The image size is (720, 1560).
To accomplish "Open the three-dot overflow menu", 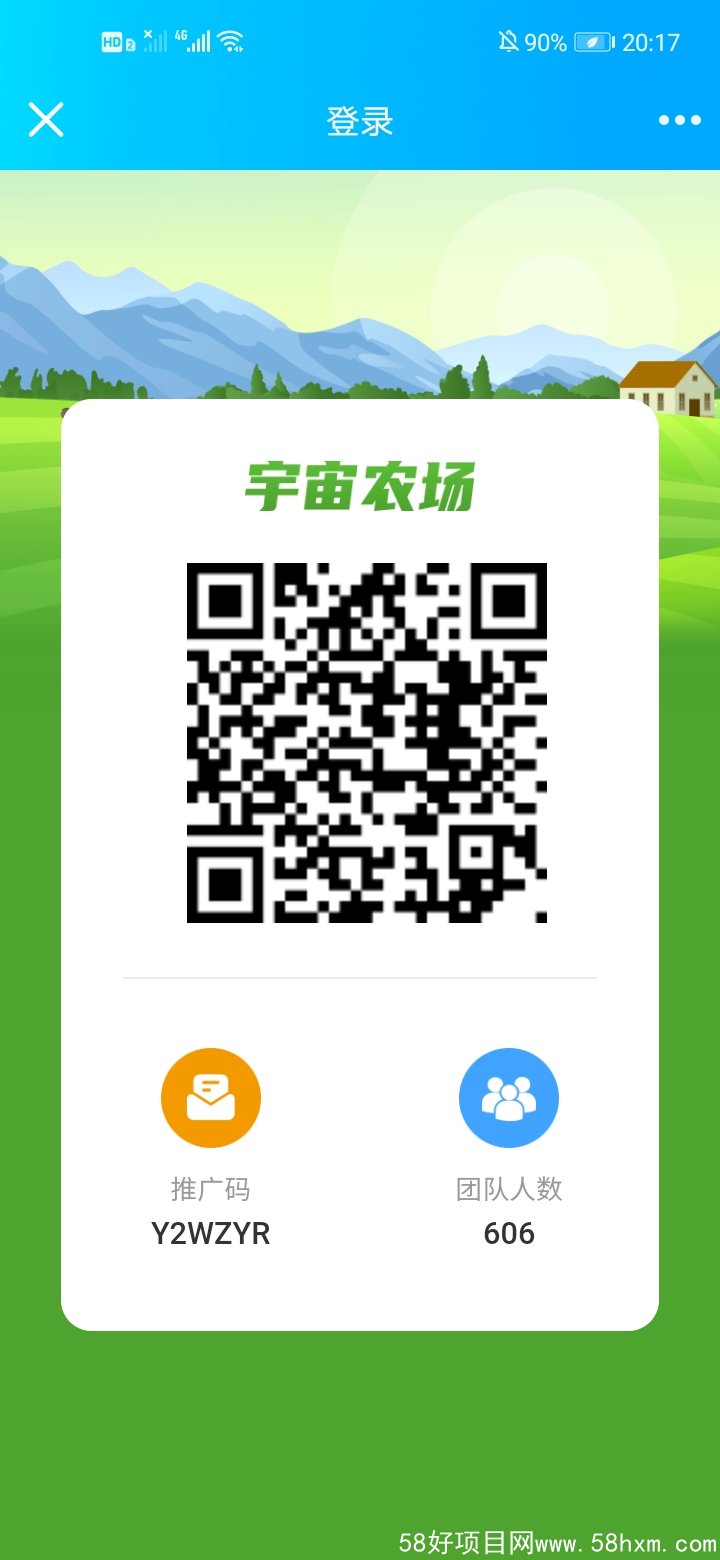I will coord(680,120).
